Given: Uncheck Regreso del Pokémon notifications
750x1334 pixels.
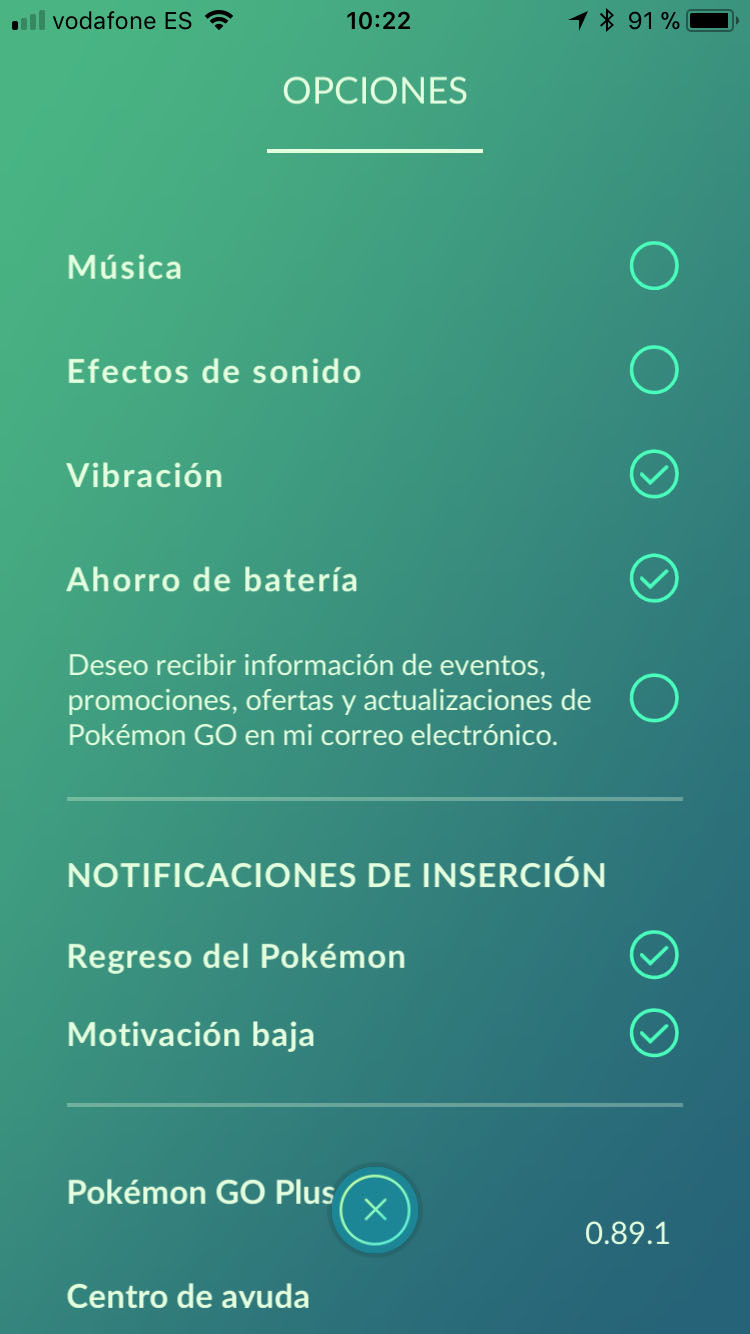Looking at the screenshot, I should [x=654, y=955].
